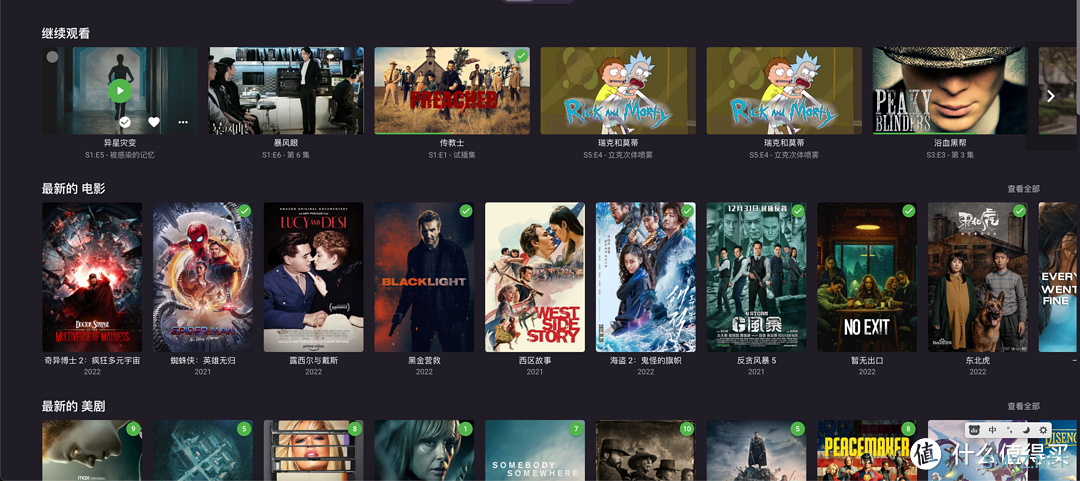Select the movie 露西尔与戴斯
This screenshot has width=1080, height=481.
tap(313, 277)
